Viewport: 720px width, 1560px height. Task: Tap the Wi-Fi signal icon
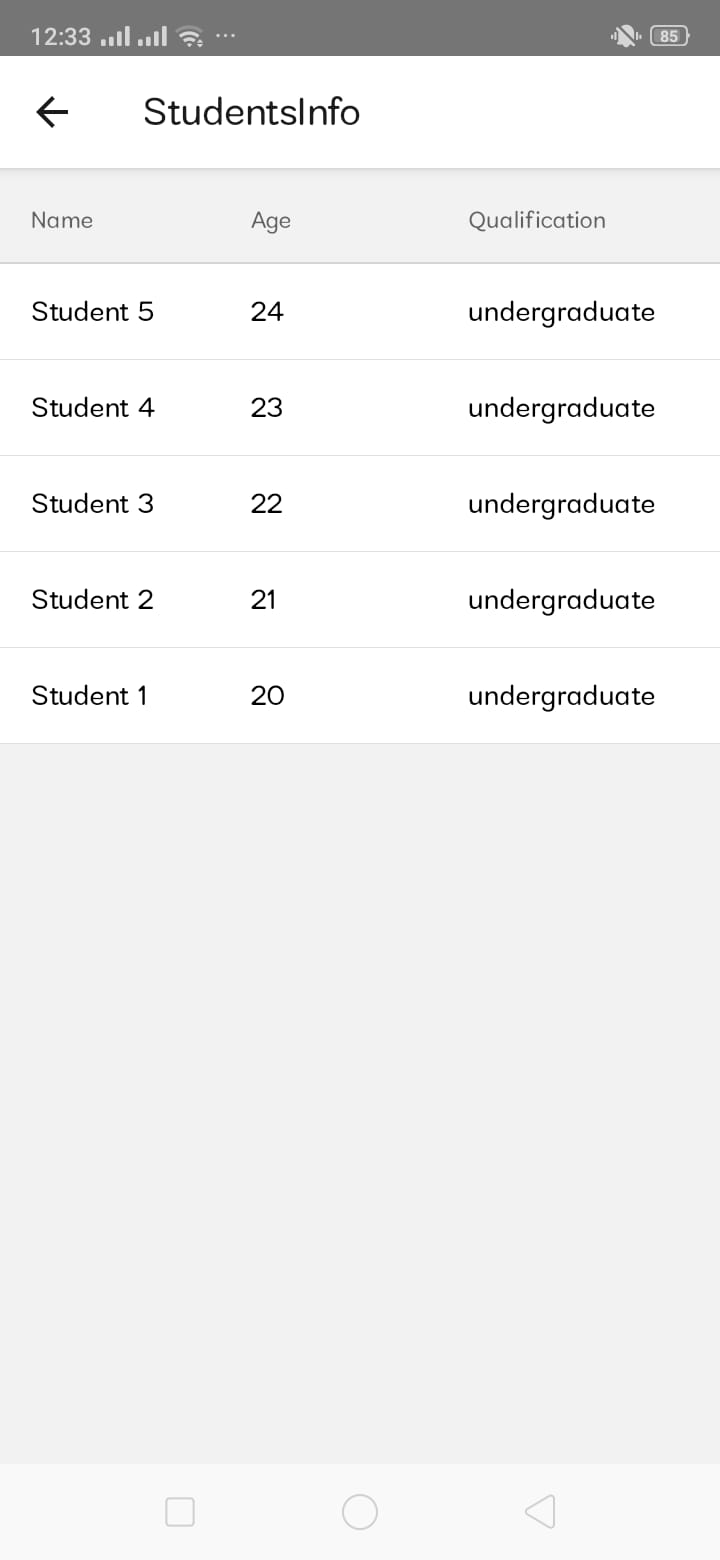(x=190, y=34)
